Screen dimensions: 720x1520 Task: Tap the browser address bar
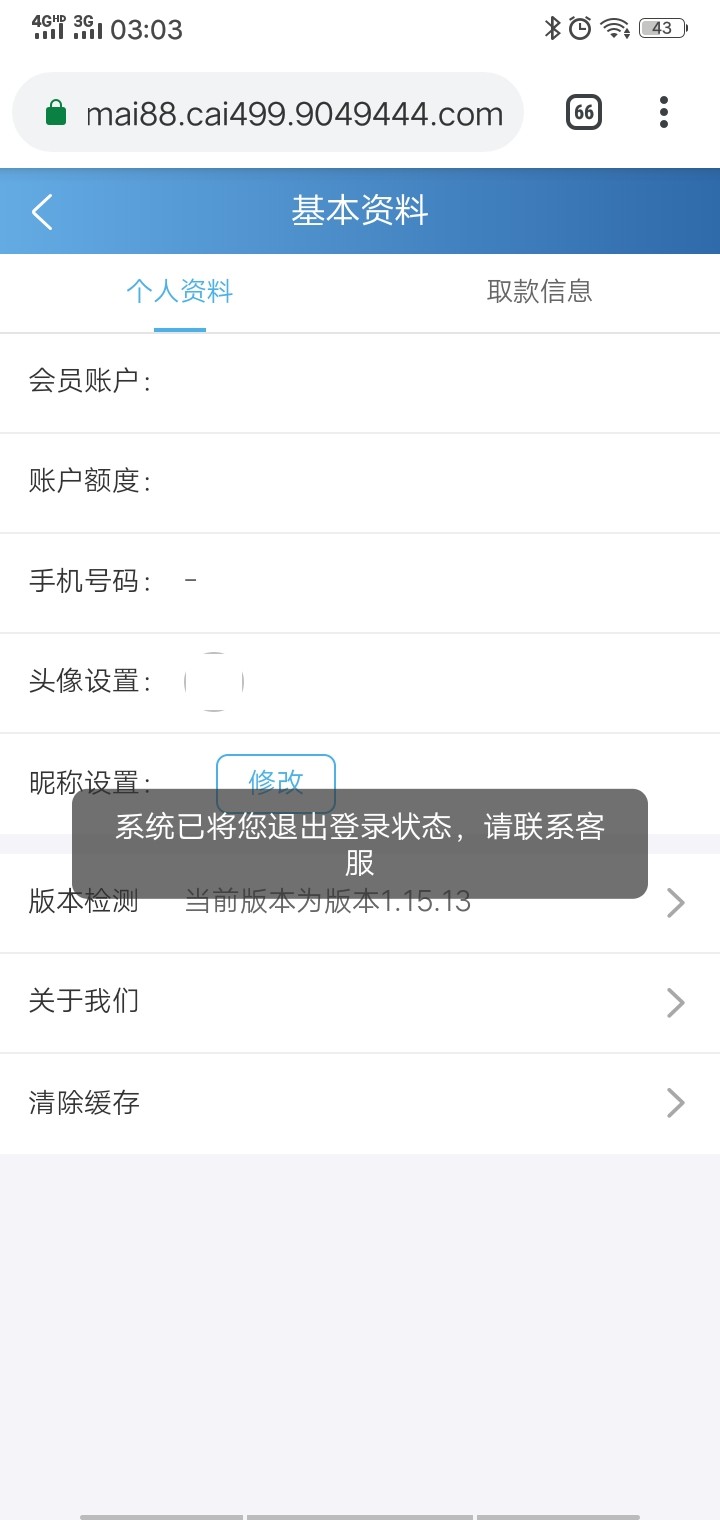coord(290,113)
